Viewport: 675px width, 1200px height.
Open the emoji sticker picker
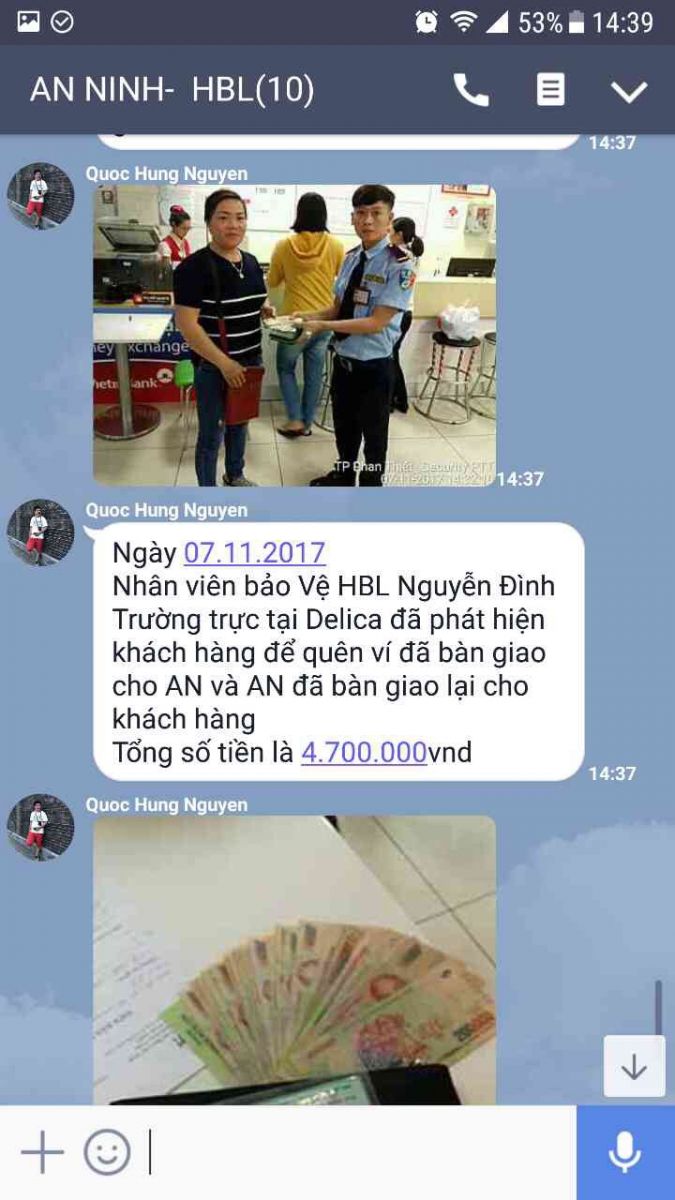(107, 1153)
